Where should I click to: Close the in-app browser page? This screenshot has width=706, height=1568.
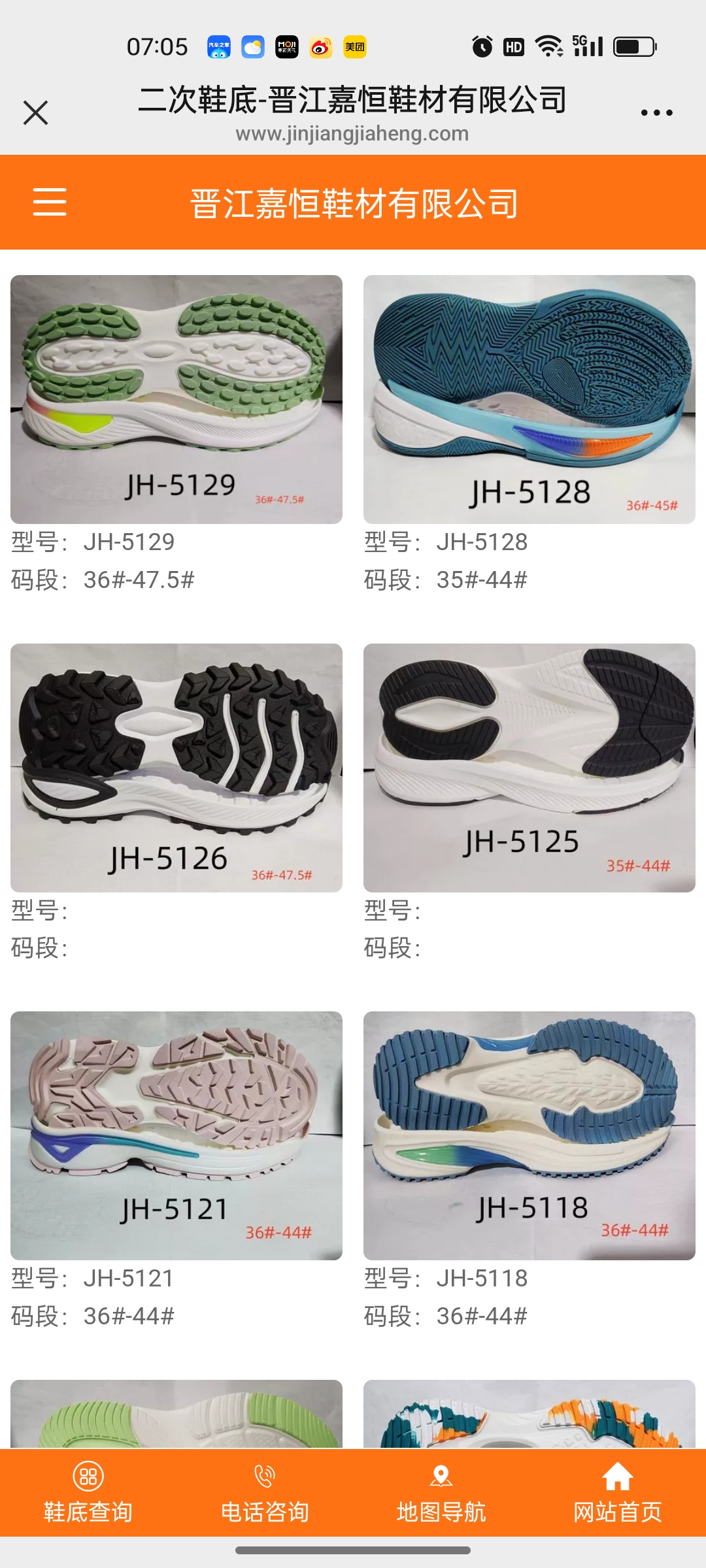point(36,112)
